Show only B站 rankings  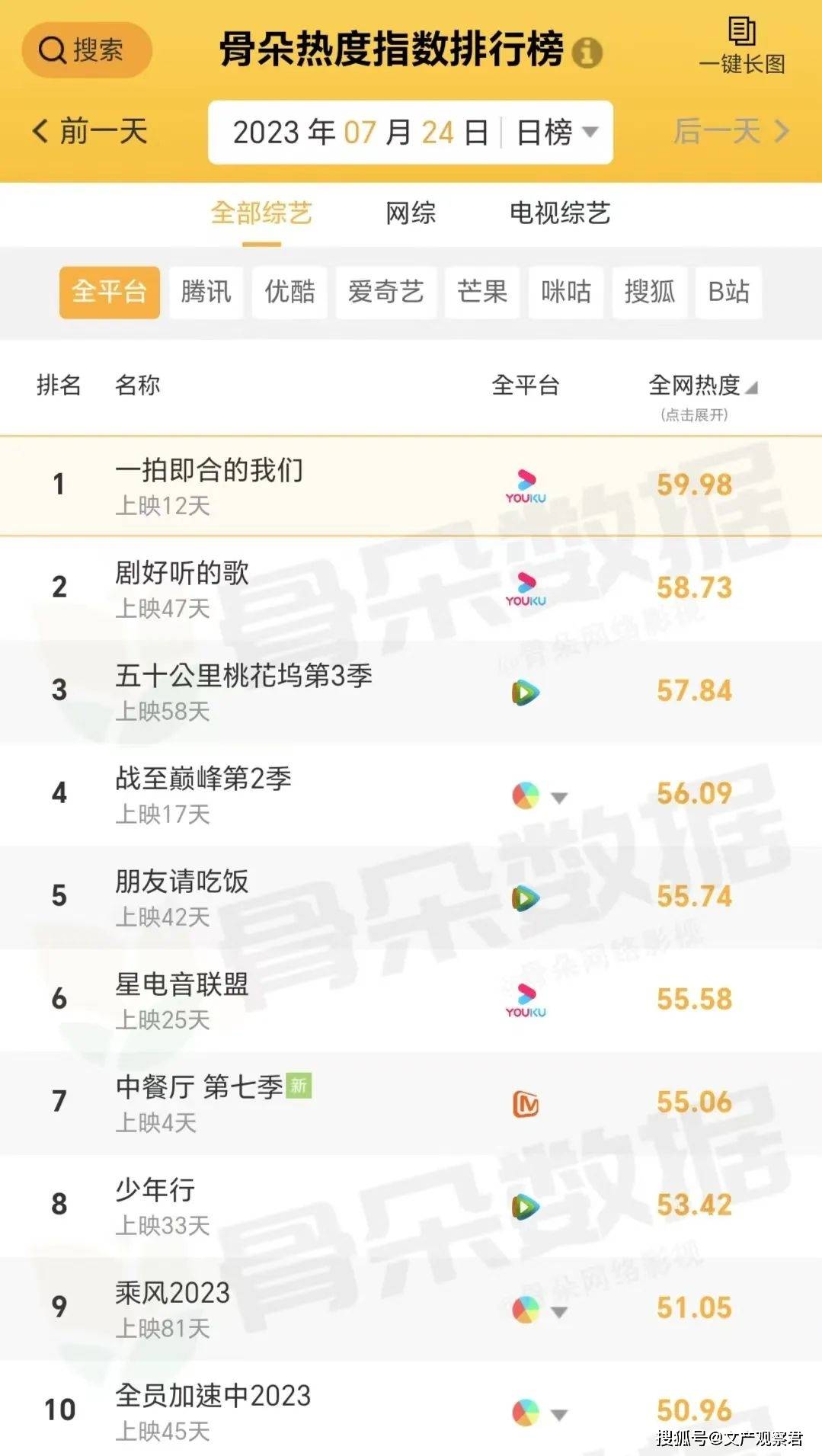click(x=728, y=292)
